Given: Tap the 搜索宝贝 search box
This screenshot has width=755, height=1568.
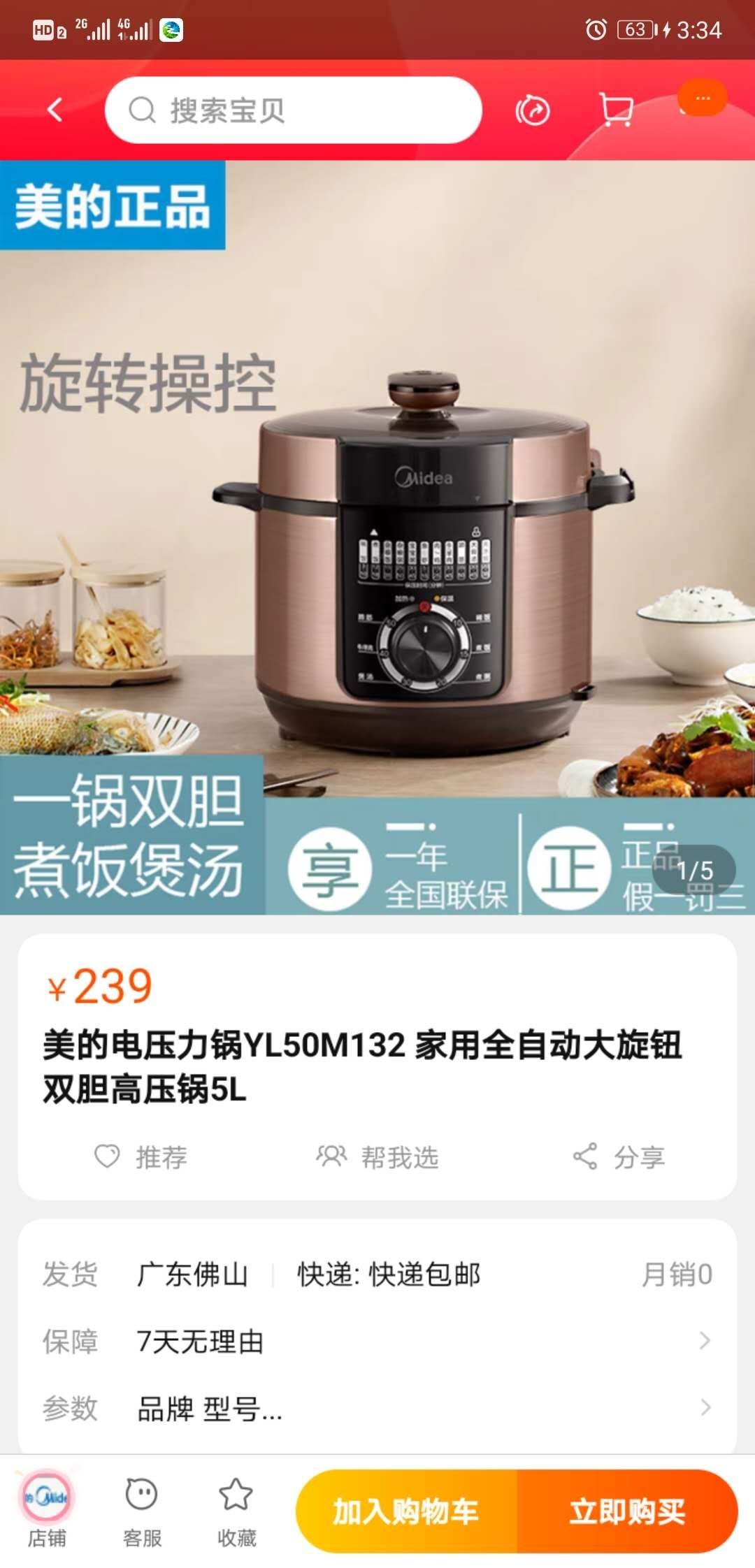Looking at the screenshot, I should tap(294, 110).
